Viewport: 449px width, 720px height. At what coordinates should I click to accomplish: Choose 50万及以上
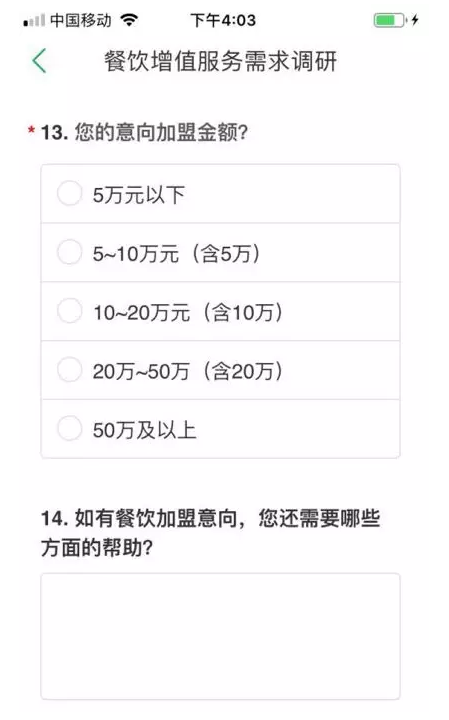[x=220, y=429]
